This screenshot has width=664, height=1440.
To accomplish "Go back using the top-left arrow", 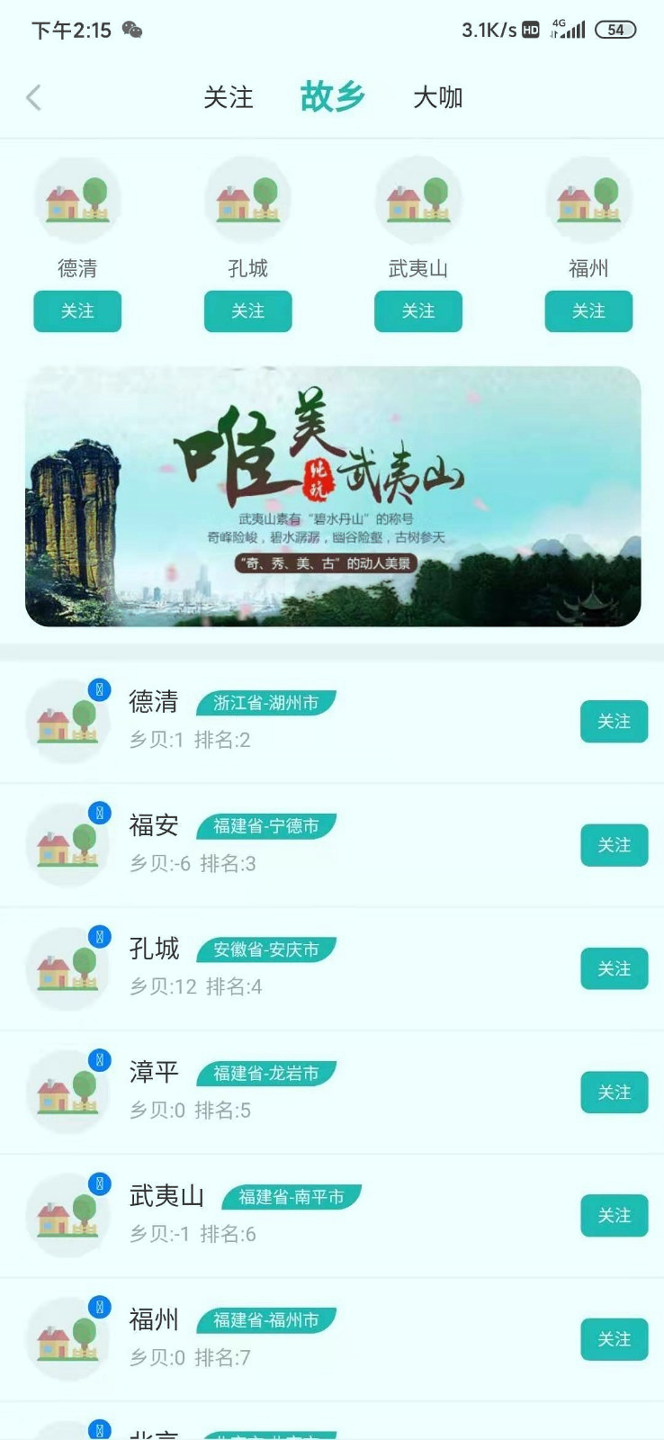I will (34, 98).
